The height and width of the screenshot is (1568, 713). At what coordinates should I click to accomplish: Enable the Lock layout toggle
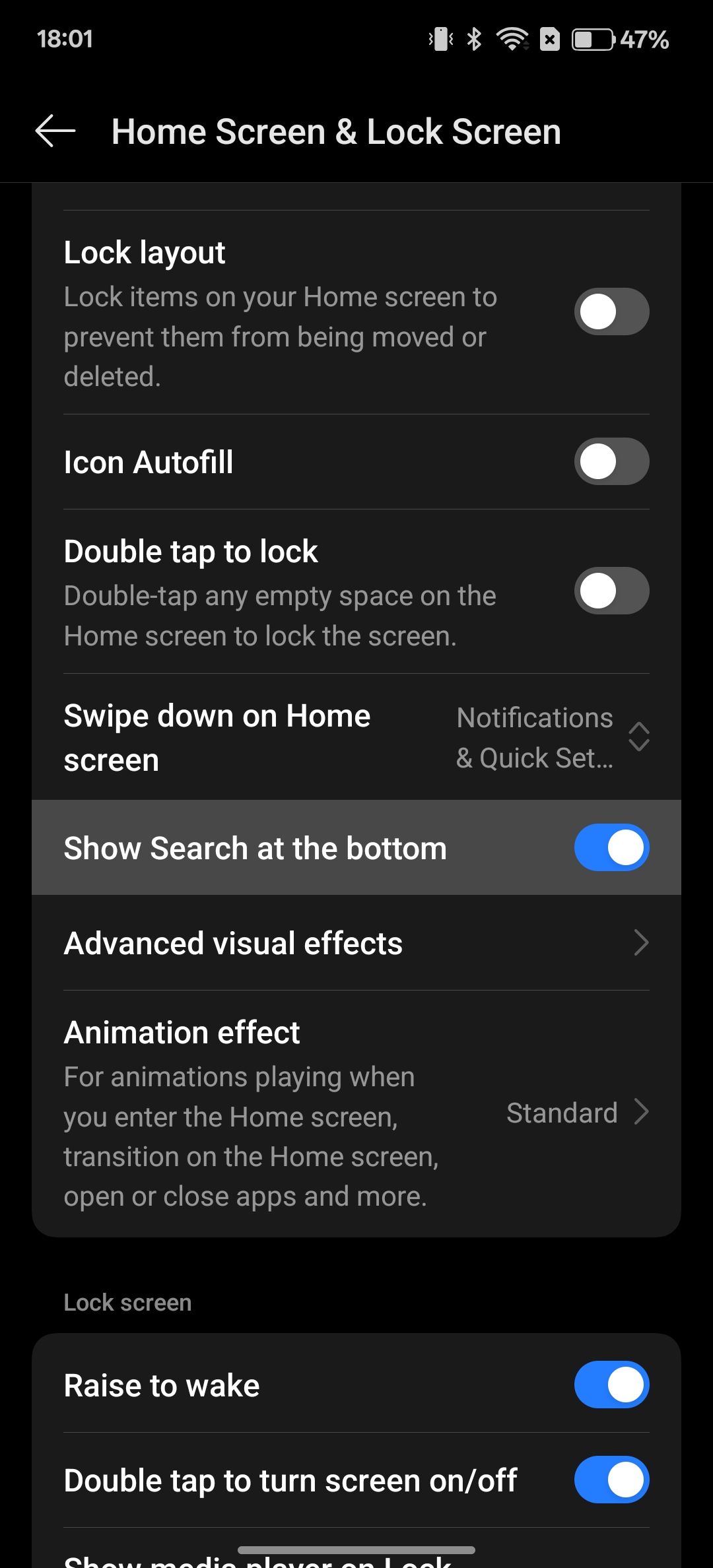(611, 311)
